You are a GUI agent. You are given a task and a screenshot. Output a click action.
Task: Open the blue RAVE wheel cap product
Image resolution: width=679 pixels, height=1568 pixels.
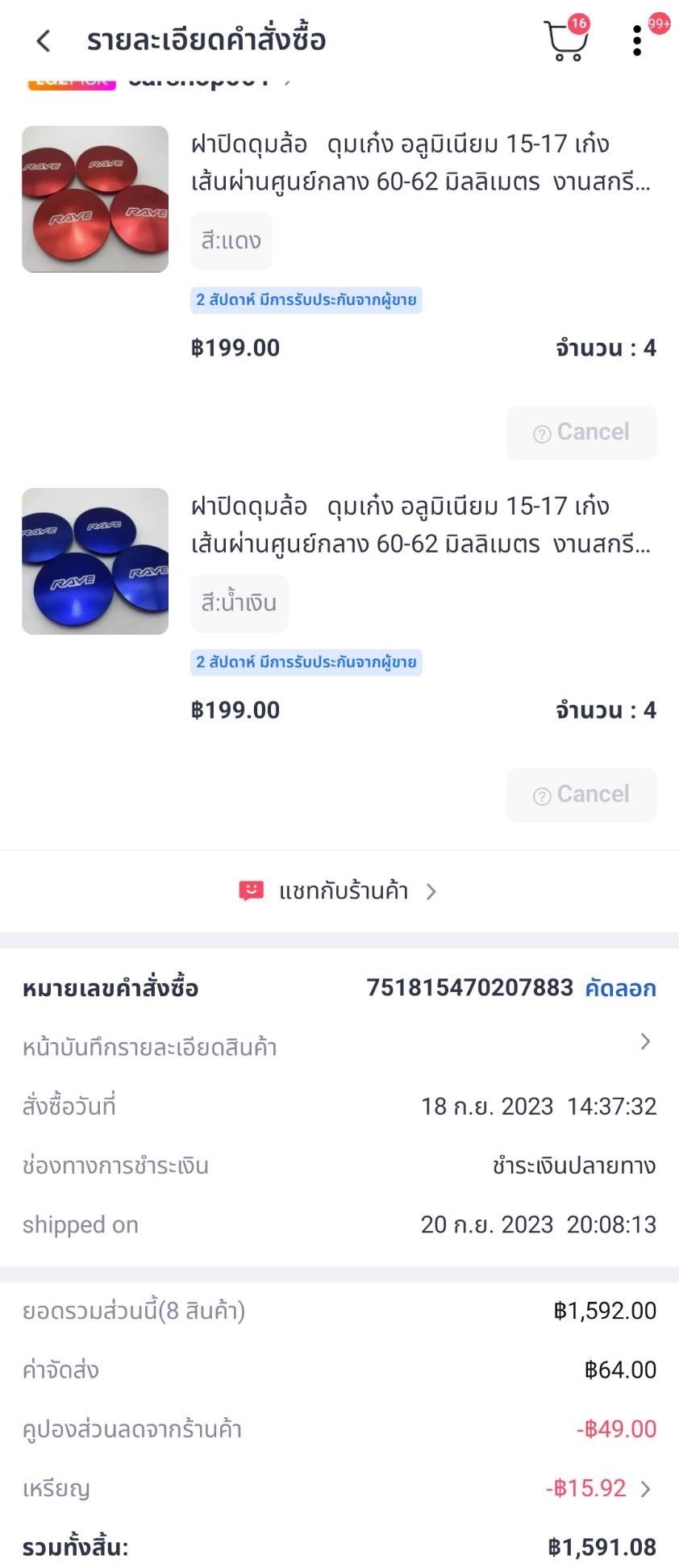point(95,561)
